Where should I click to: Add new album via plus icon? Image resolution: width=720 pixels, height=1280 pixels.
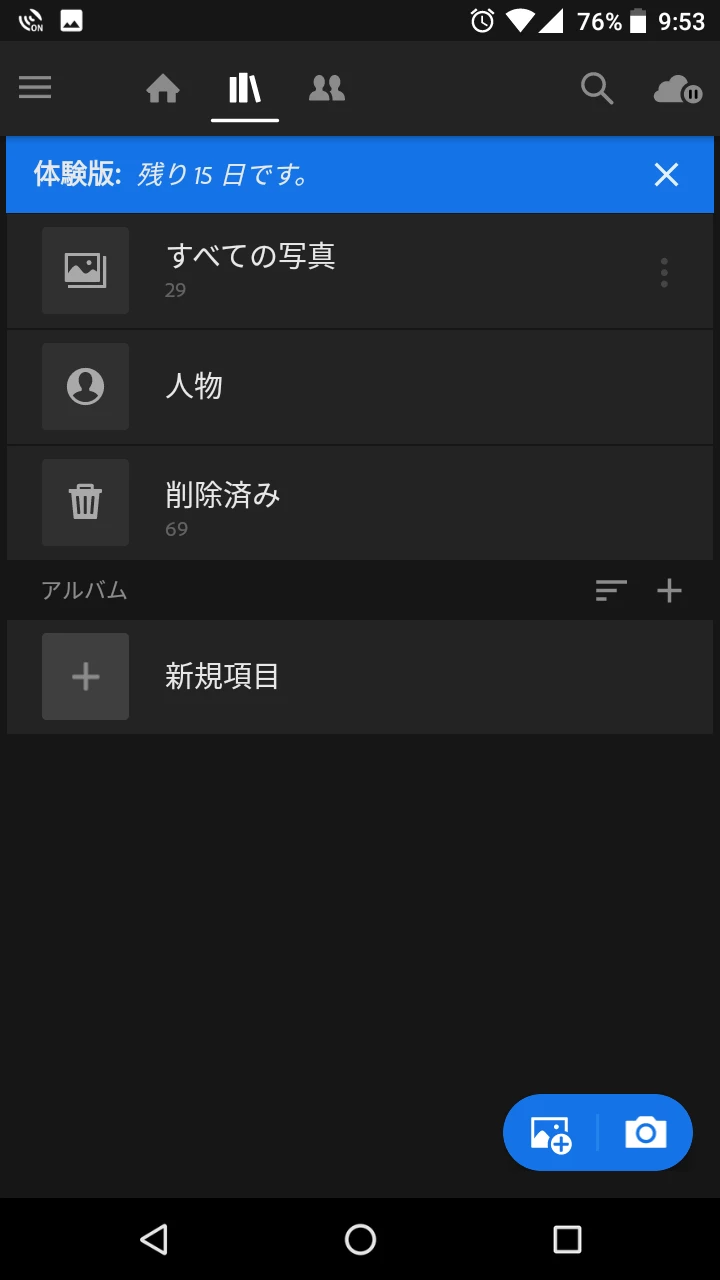pos(669,591)
